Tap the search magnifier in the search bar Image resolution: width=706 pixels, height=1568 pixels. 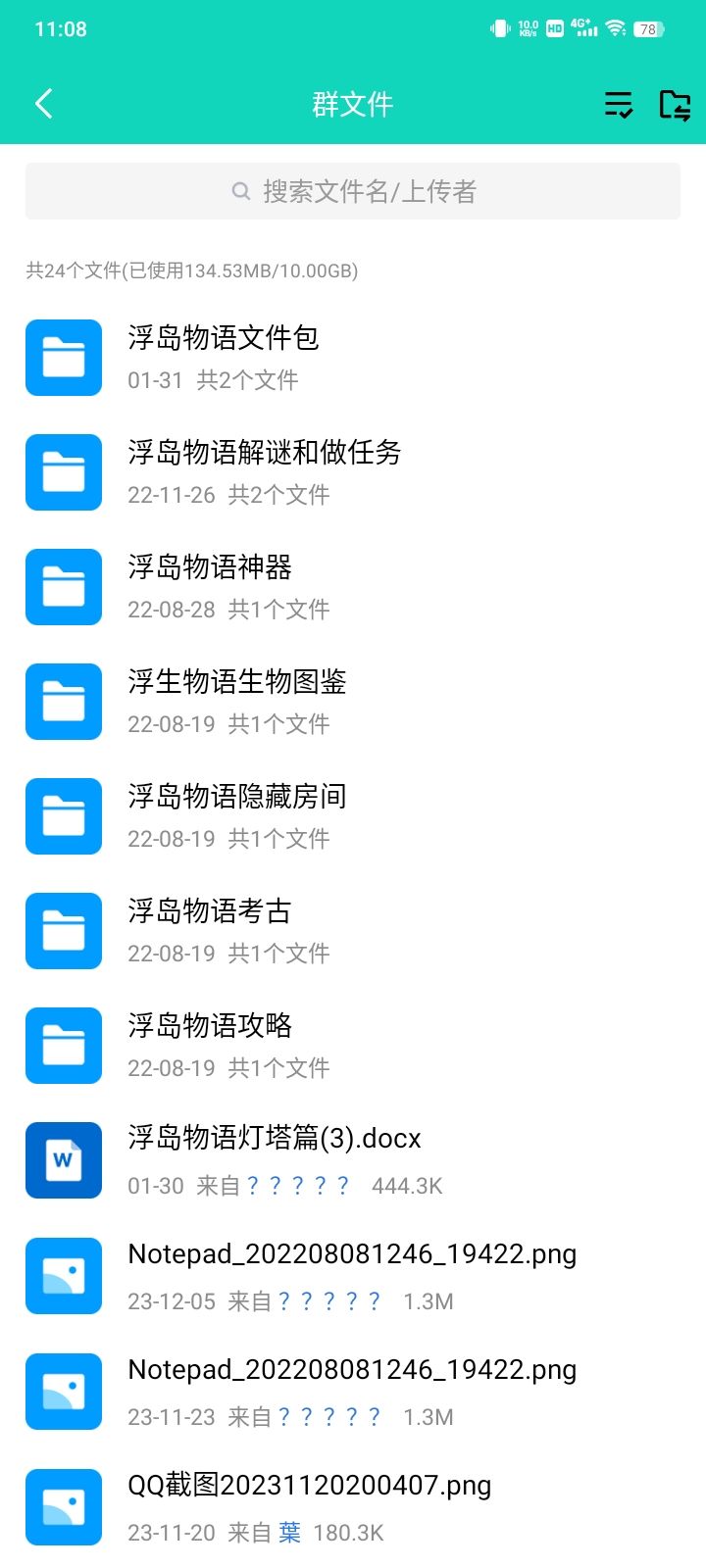(240, 190)
